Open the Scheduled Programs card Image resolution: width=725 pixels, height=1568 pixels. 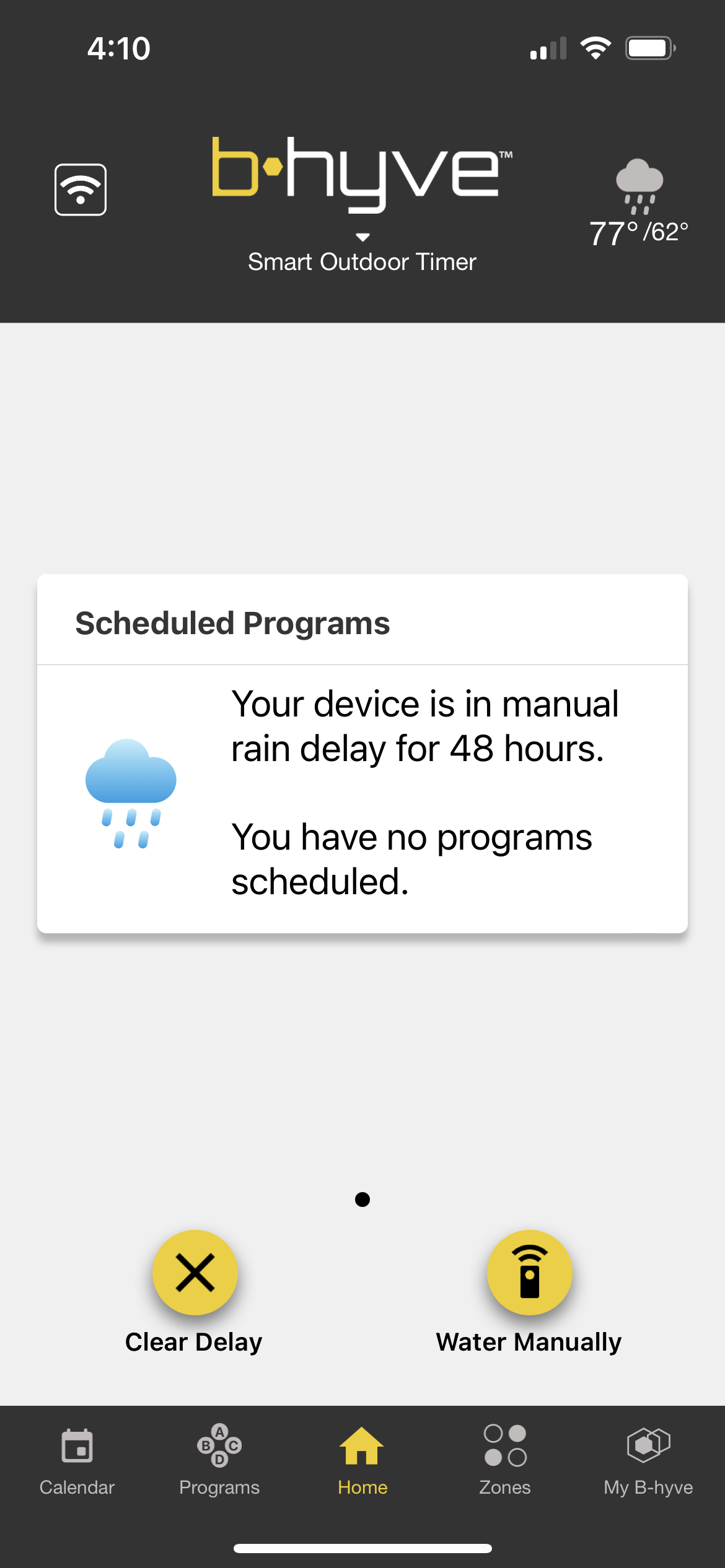click(x=362, y=754)
